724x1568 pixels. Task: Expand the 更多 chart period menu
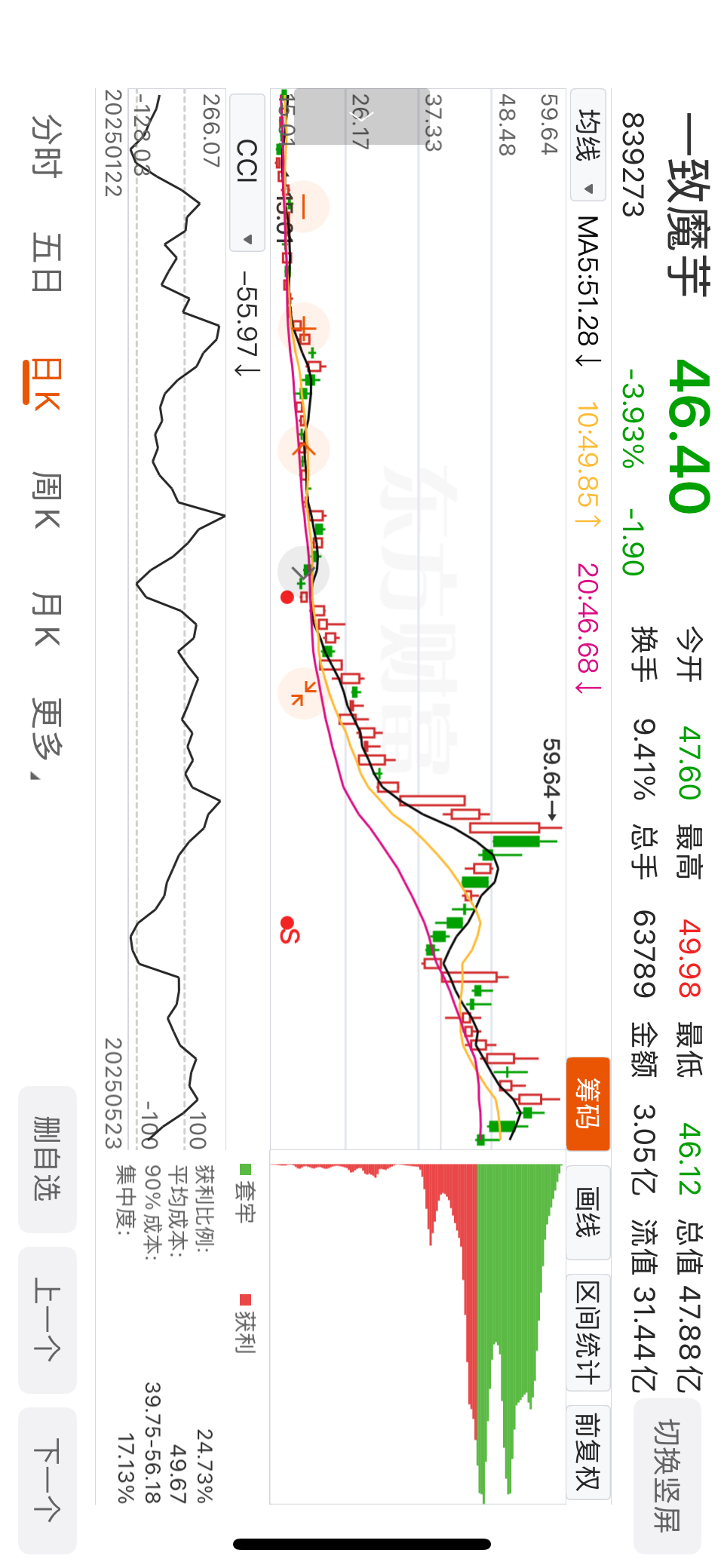tap(47, 738)
